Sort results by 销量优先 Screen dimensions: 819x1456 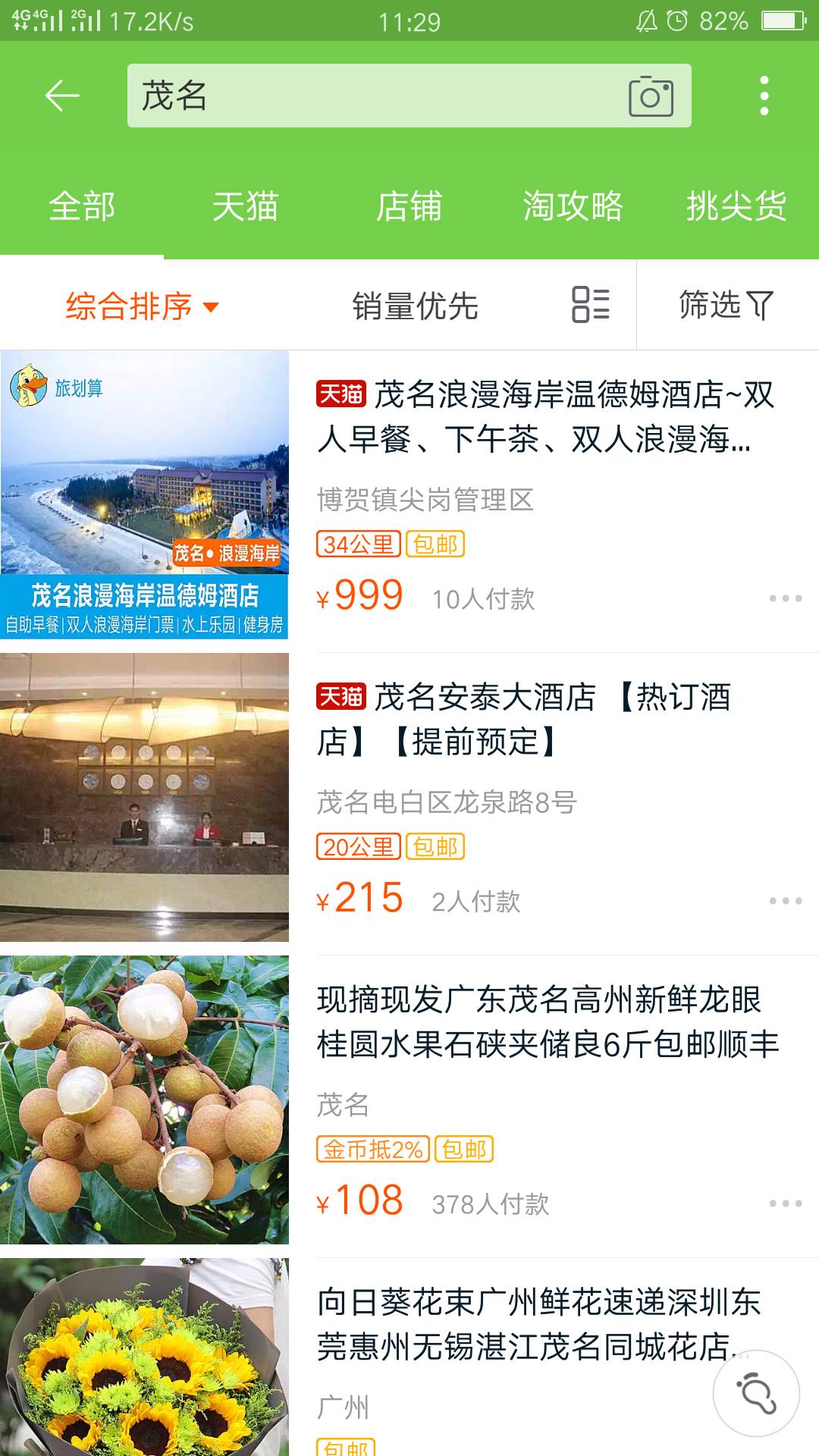(x=415, y=306)
